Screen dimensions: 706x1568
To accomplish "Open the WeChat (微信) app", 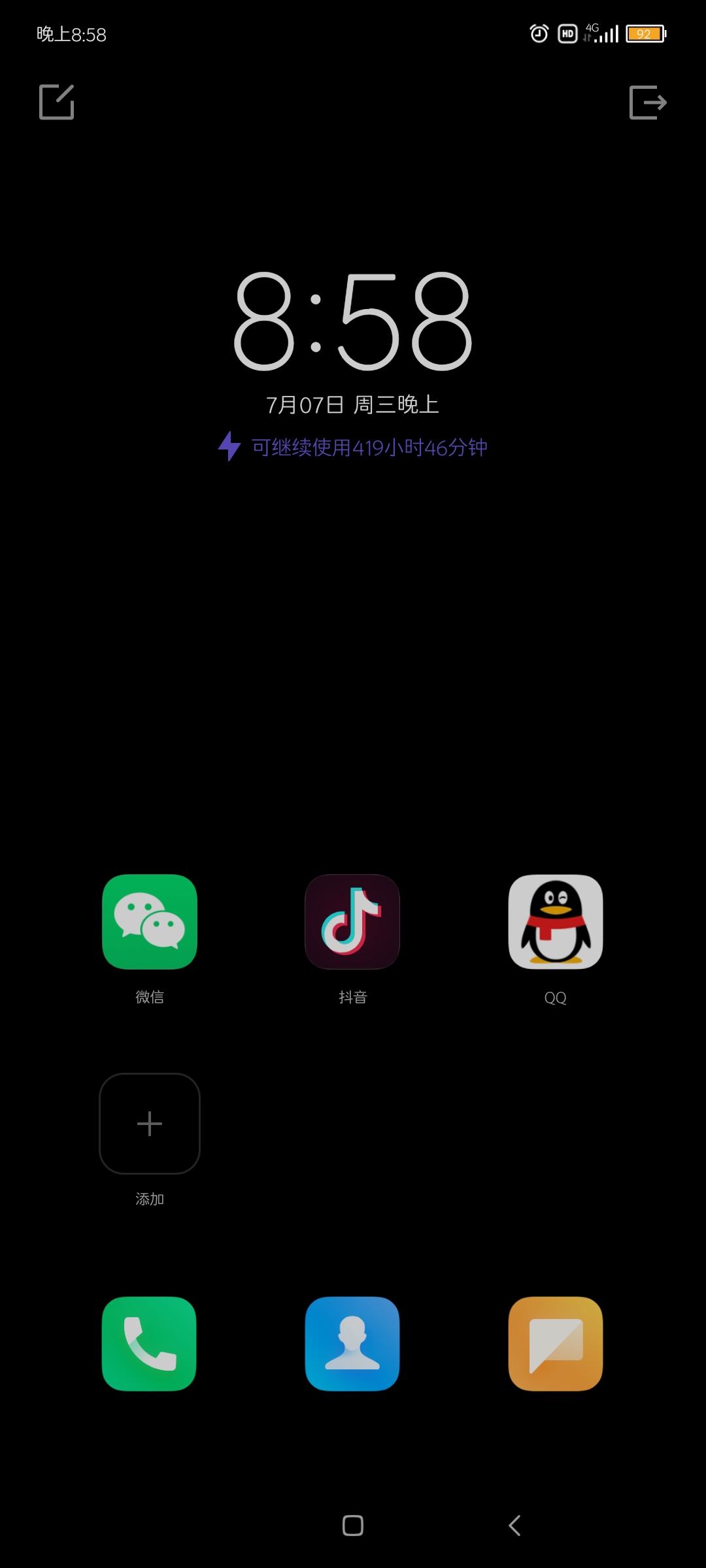I will point(150,922).
